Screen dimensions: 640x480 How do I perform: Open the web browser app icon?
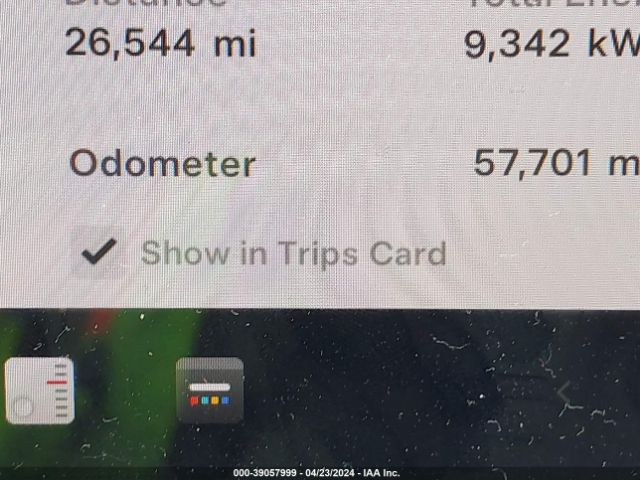[x=210, y=390]
